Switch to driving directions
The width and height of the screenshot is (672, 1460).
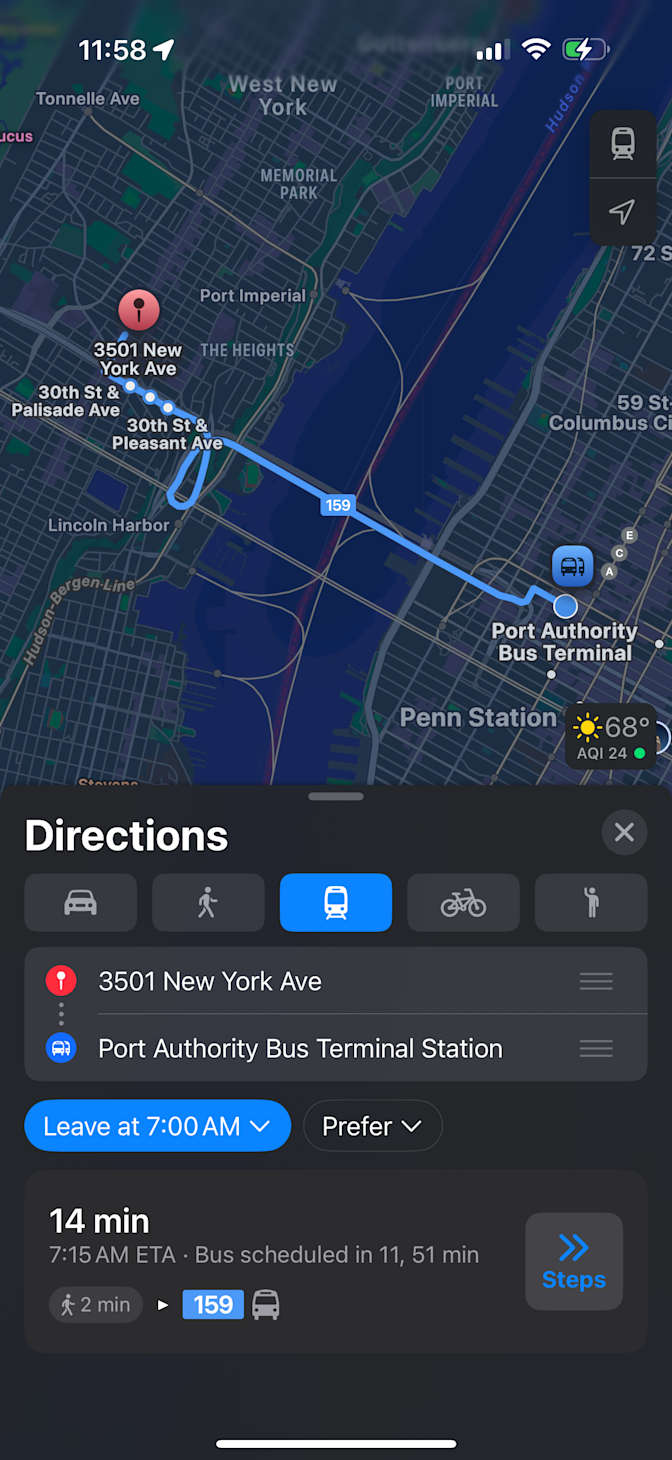click(81, 903)
